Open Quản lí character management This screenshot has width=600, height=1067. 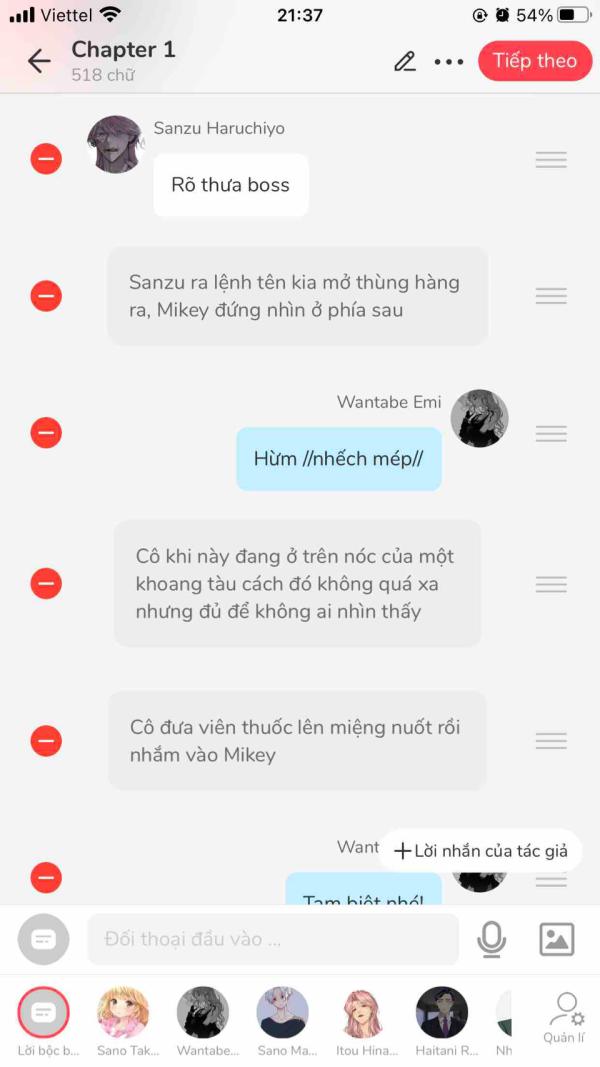pyautogui.click(x=565, y=1019)
